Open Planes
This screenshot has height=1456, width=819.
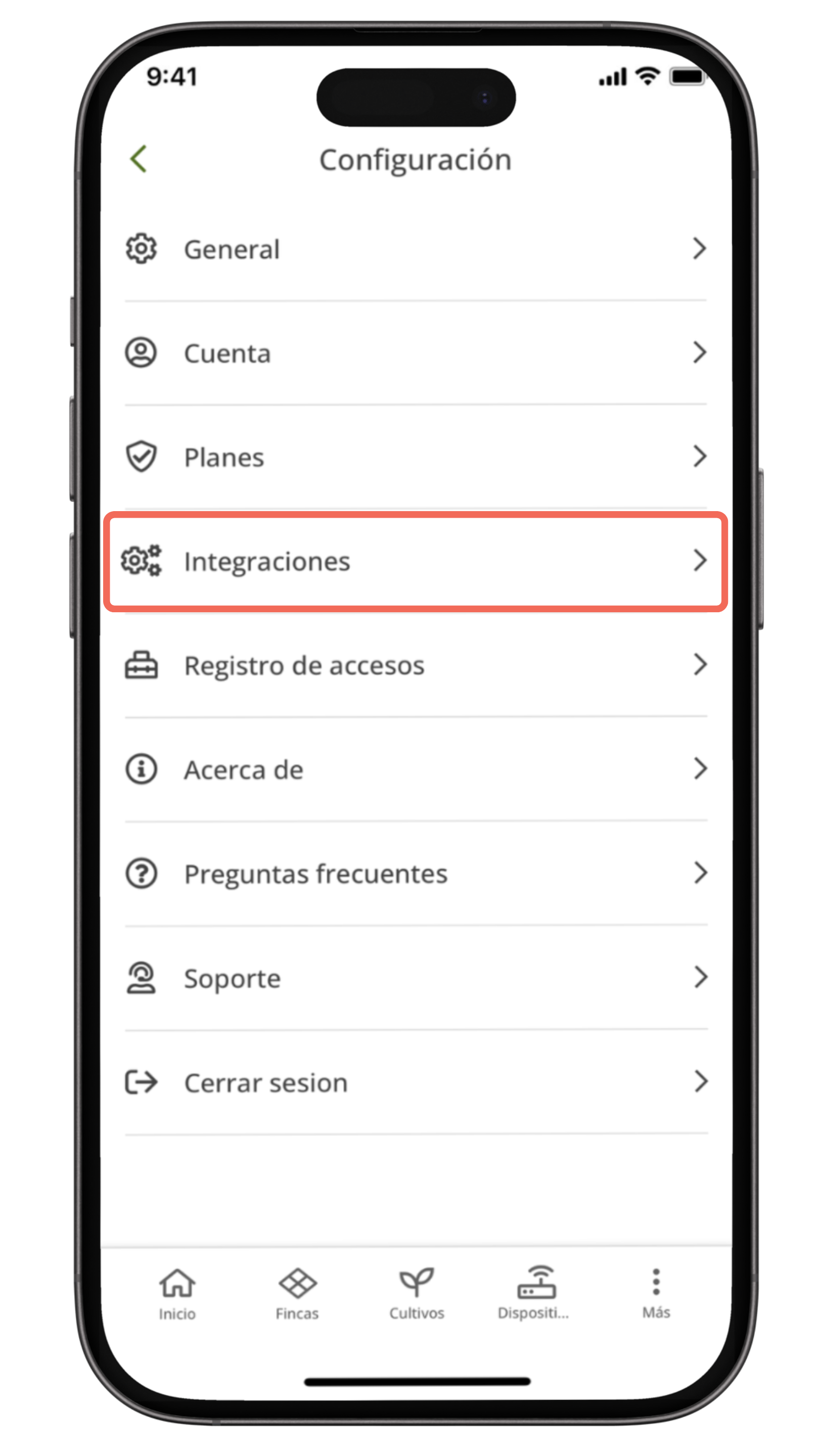416,457
